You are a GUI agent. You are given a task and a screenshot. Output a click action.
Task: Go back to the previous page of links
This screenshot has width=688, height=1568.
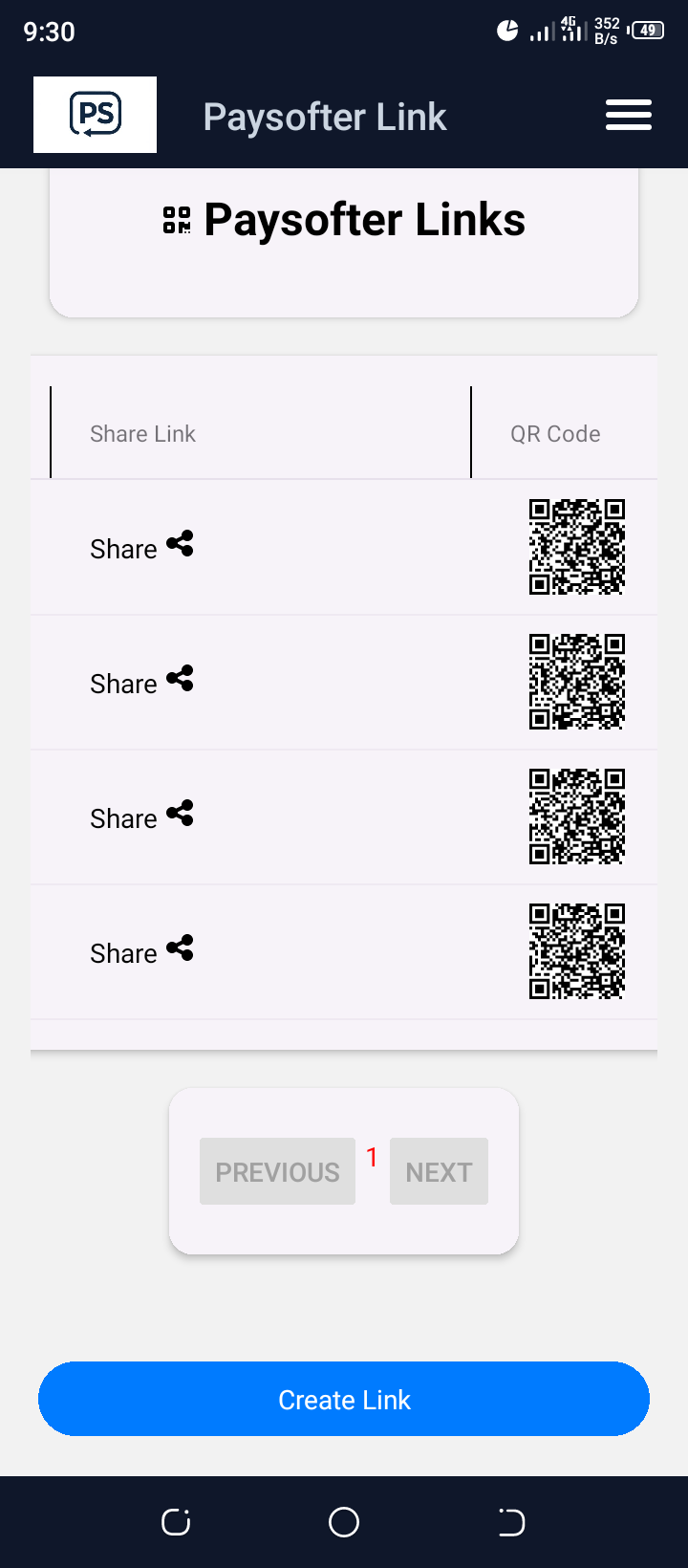point(277,1171)
